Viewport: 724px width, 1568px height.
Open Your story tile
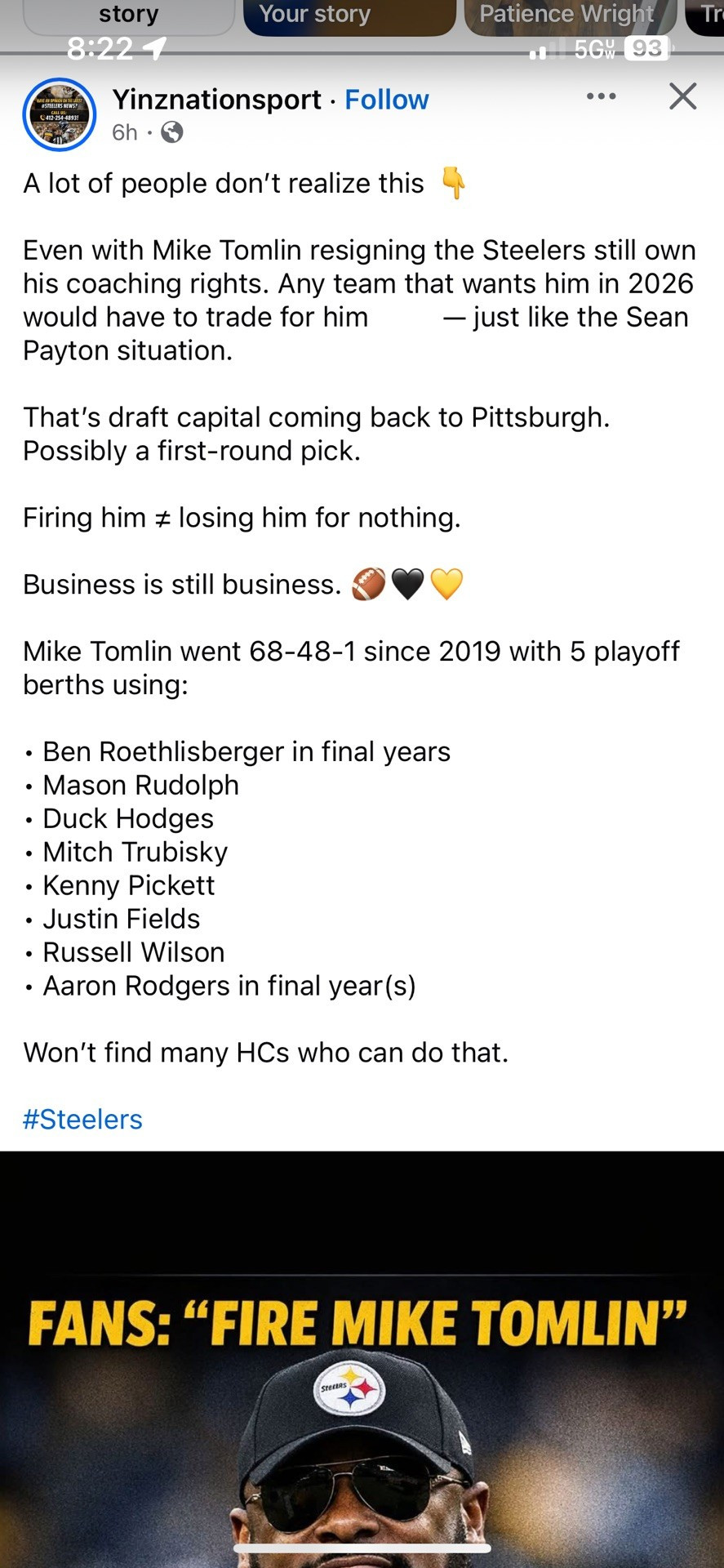coord(349,16)
